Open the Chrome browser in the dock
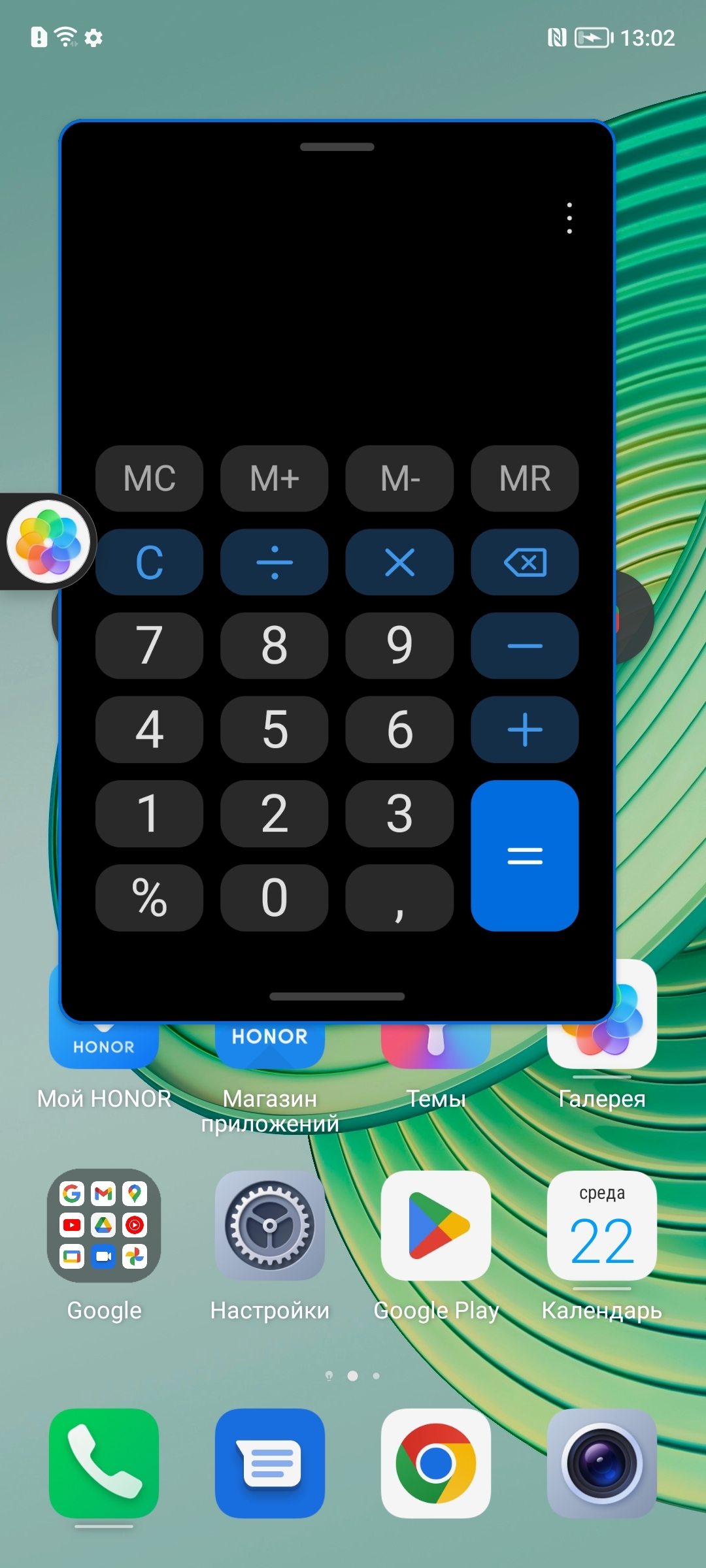 [436, 1463]
